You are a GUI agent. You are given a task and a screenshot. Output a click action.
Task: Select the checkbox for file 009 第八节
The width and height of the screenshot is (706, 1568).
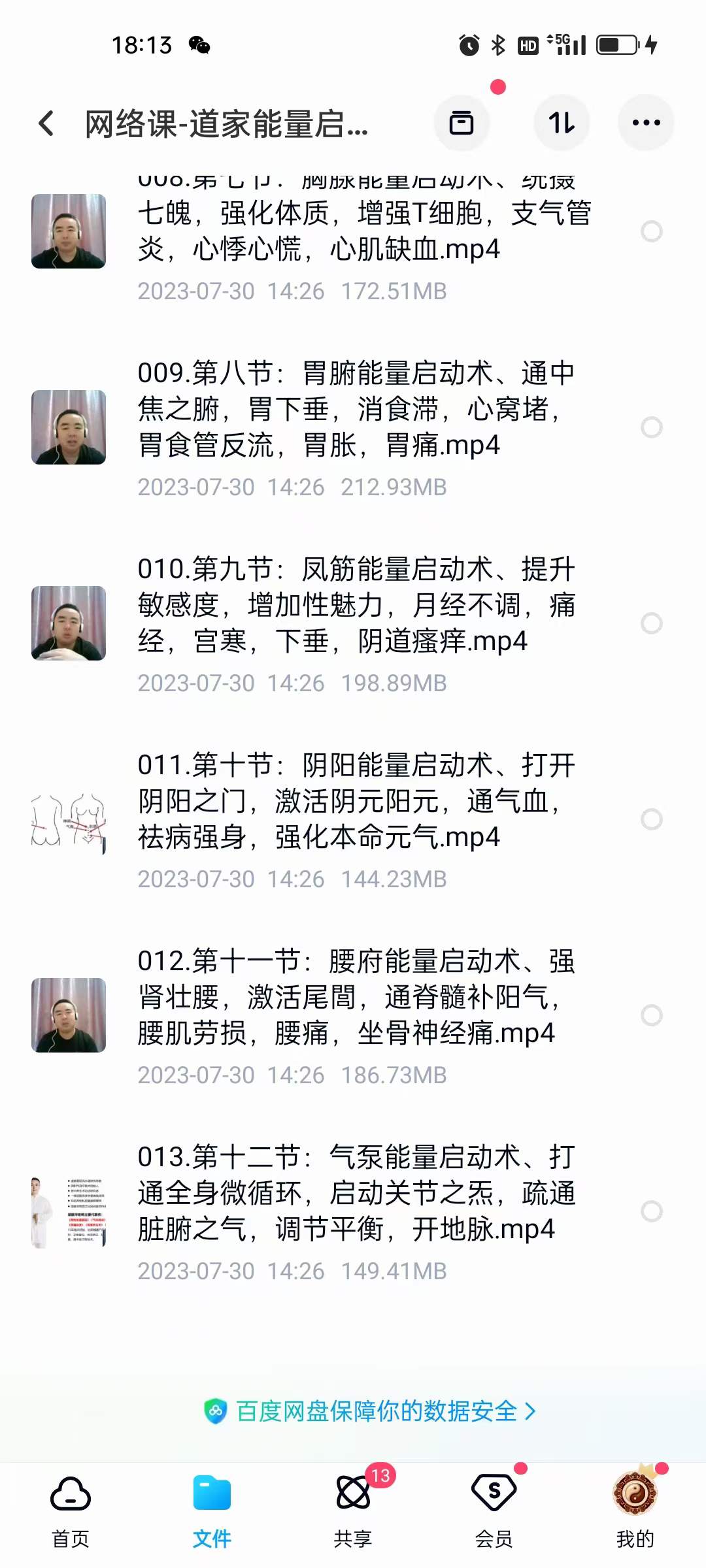pos(652,428)
